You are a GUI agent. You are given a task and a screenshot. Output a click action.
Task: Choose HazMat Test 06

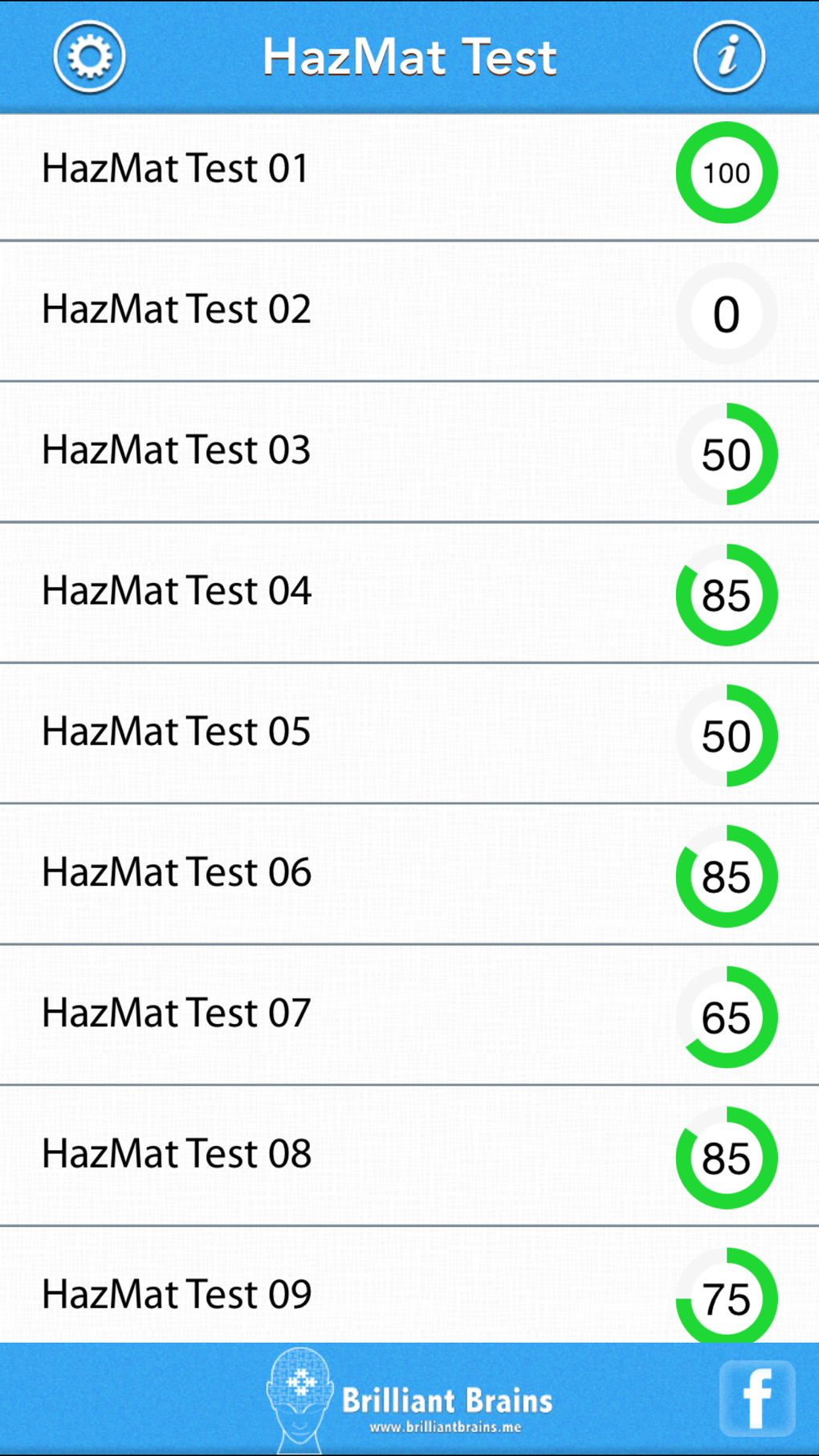point(176,873)
